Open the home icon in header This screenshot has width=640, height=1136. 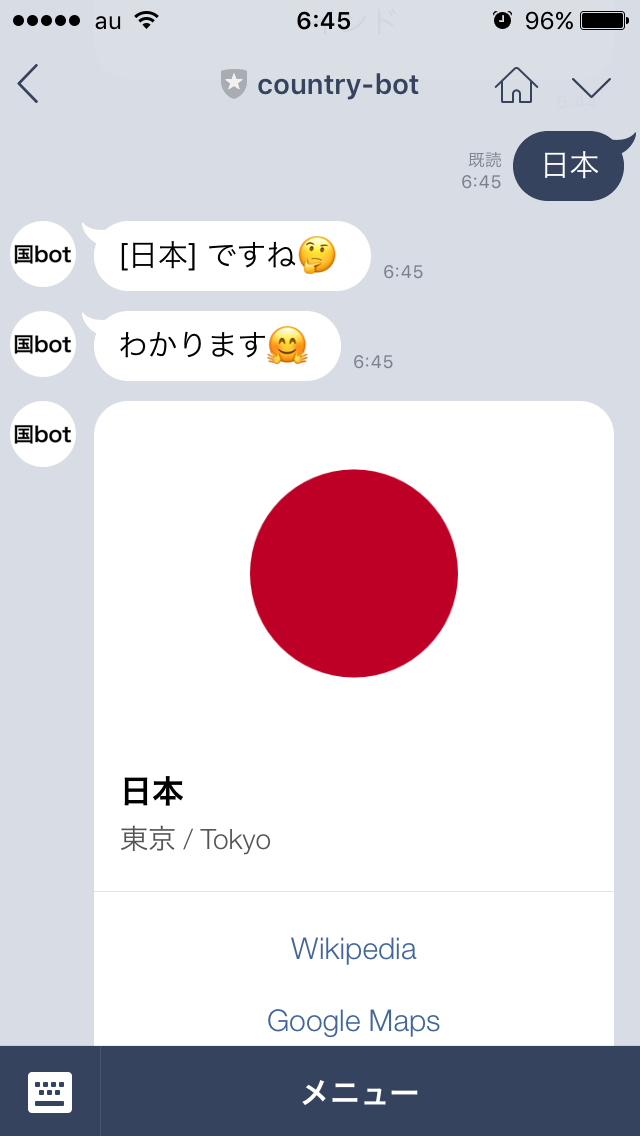(516, 85)
